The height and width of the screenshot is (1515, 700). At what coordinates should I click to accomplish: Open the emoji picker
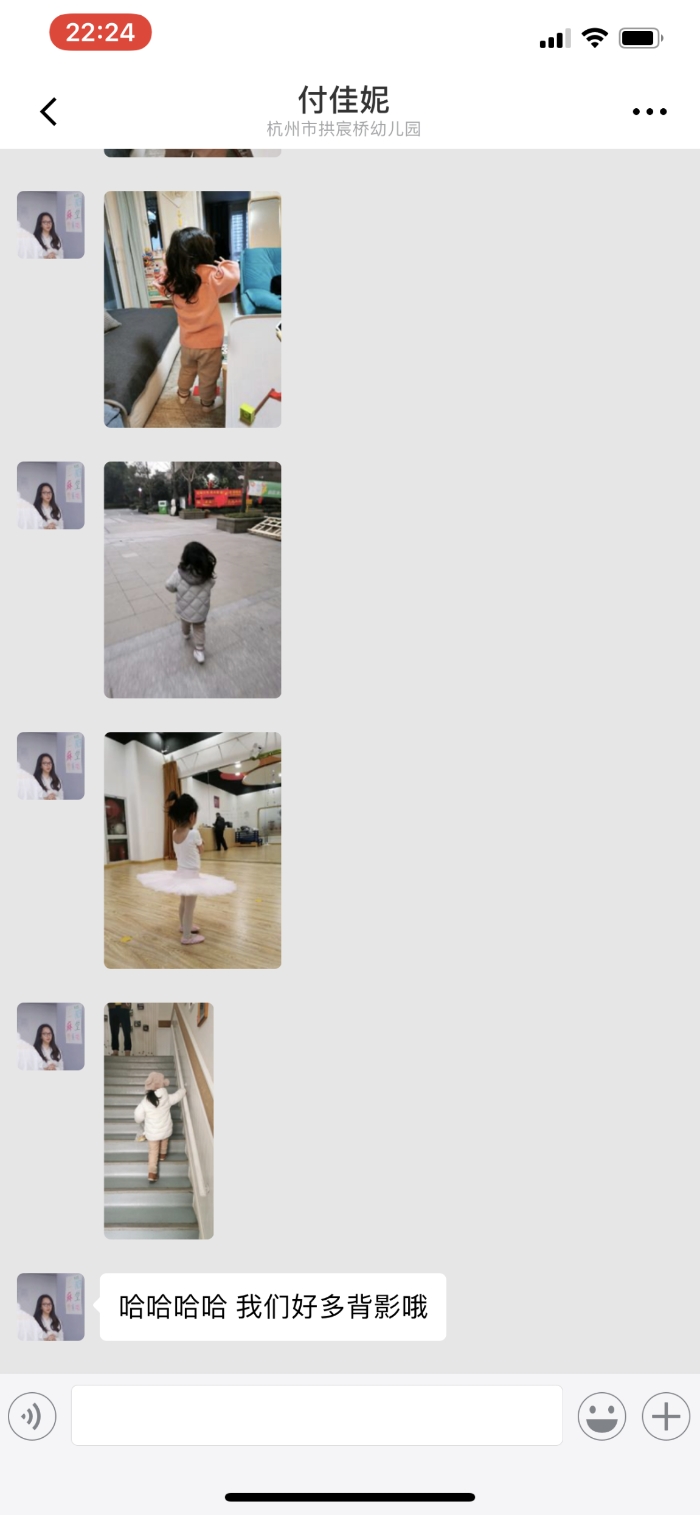click(x=602, y=1416)
